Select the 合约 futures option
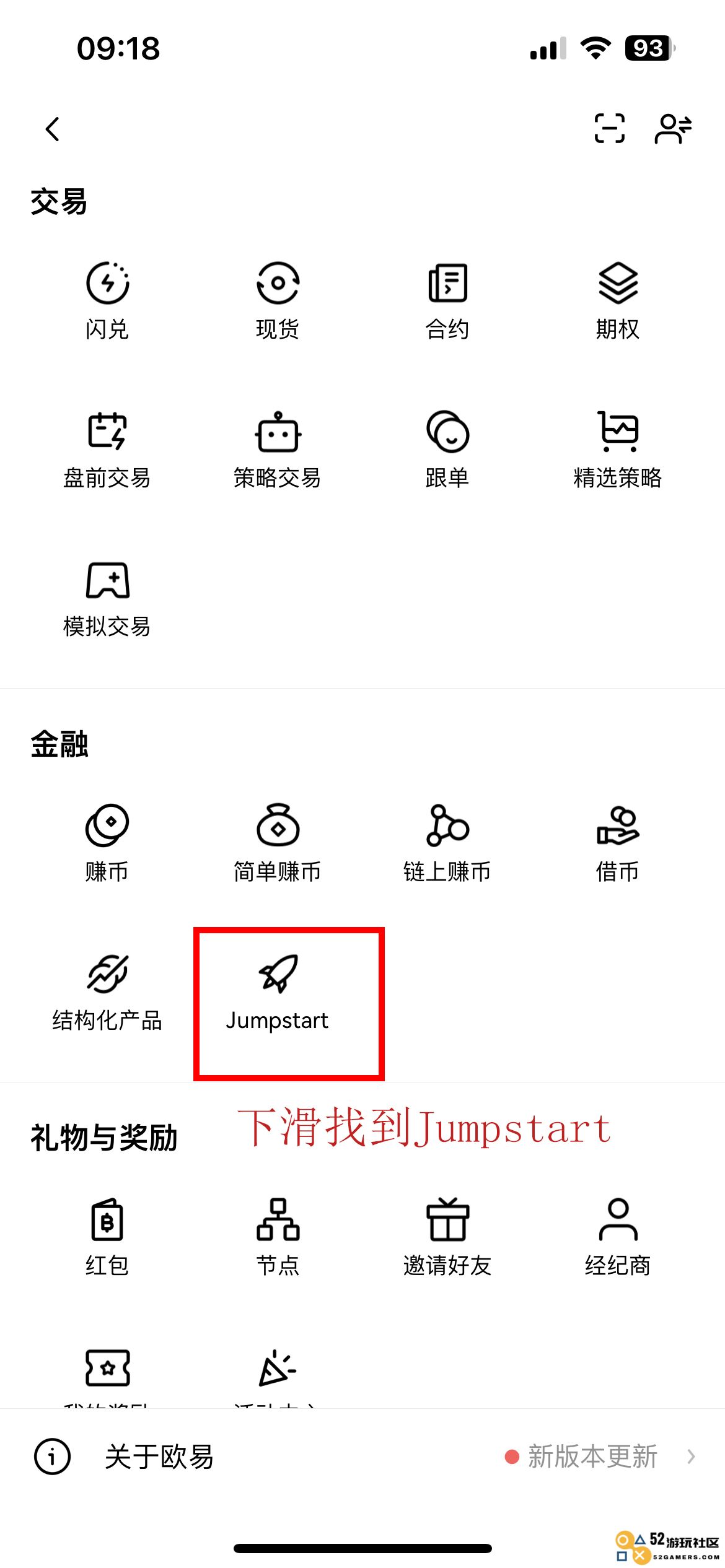The image size is (725, 1568). (x=447, y=301)
